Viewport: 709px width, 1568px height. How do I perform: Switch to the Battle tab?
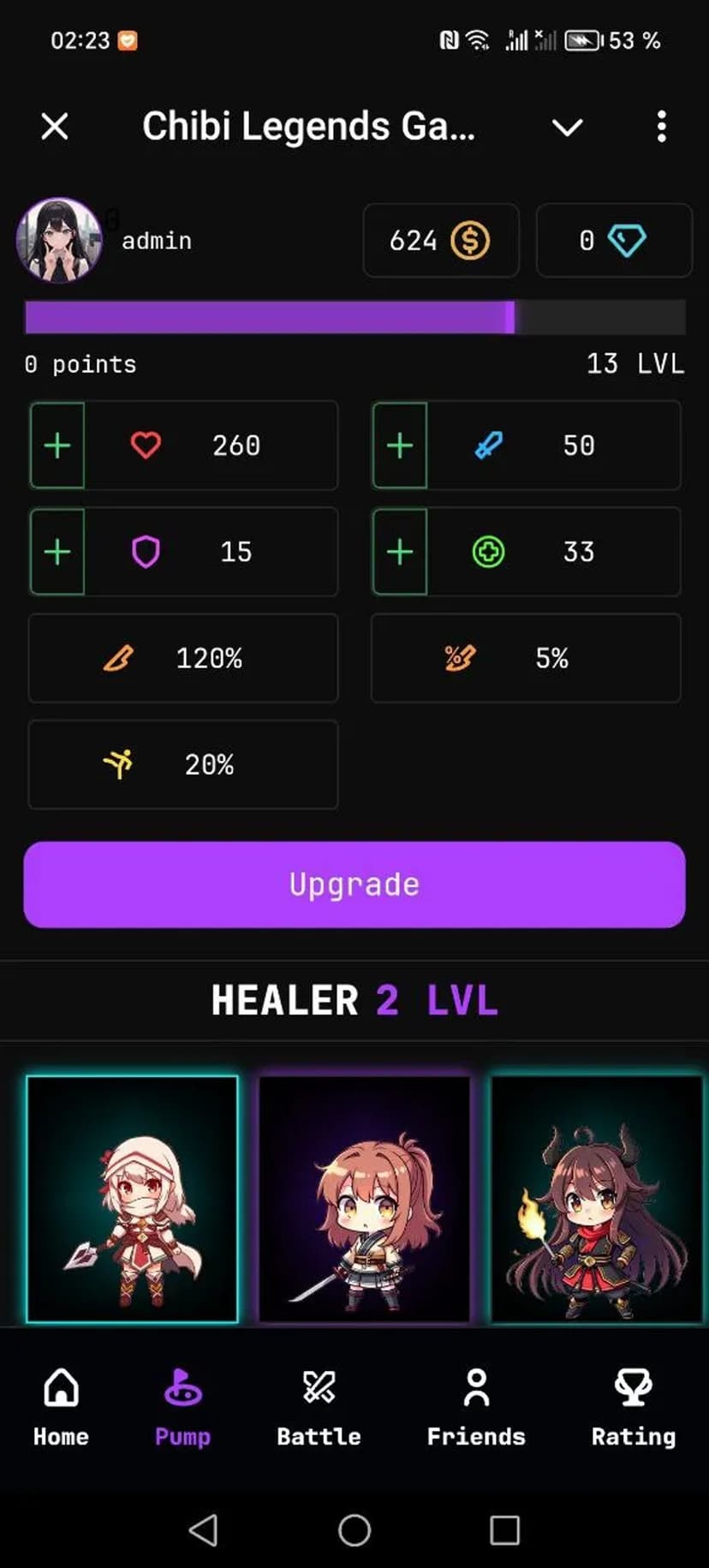[x=319, y=1407]
